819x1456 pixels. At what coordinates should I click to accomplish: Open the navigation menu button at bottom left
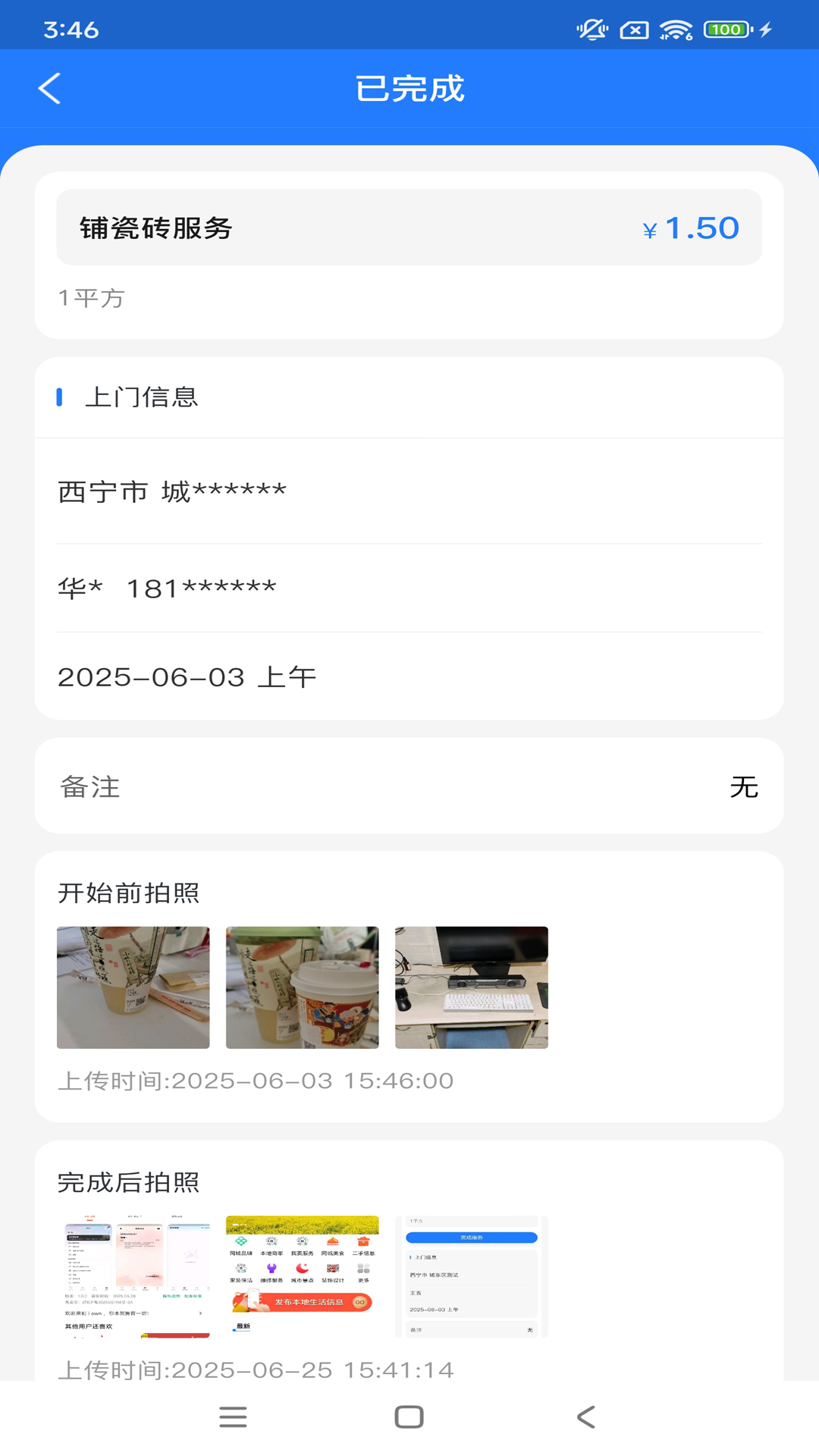[x=233, y=1417]
